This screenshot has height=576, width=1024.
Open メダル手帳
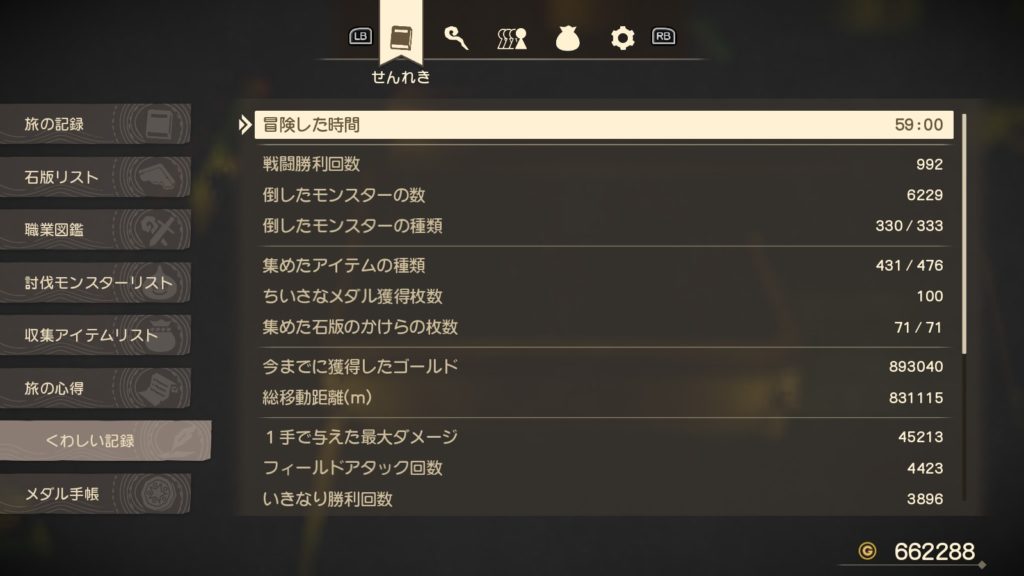coord(95,493)
